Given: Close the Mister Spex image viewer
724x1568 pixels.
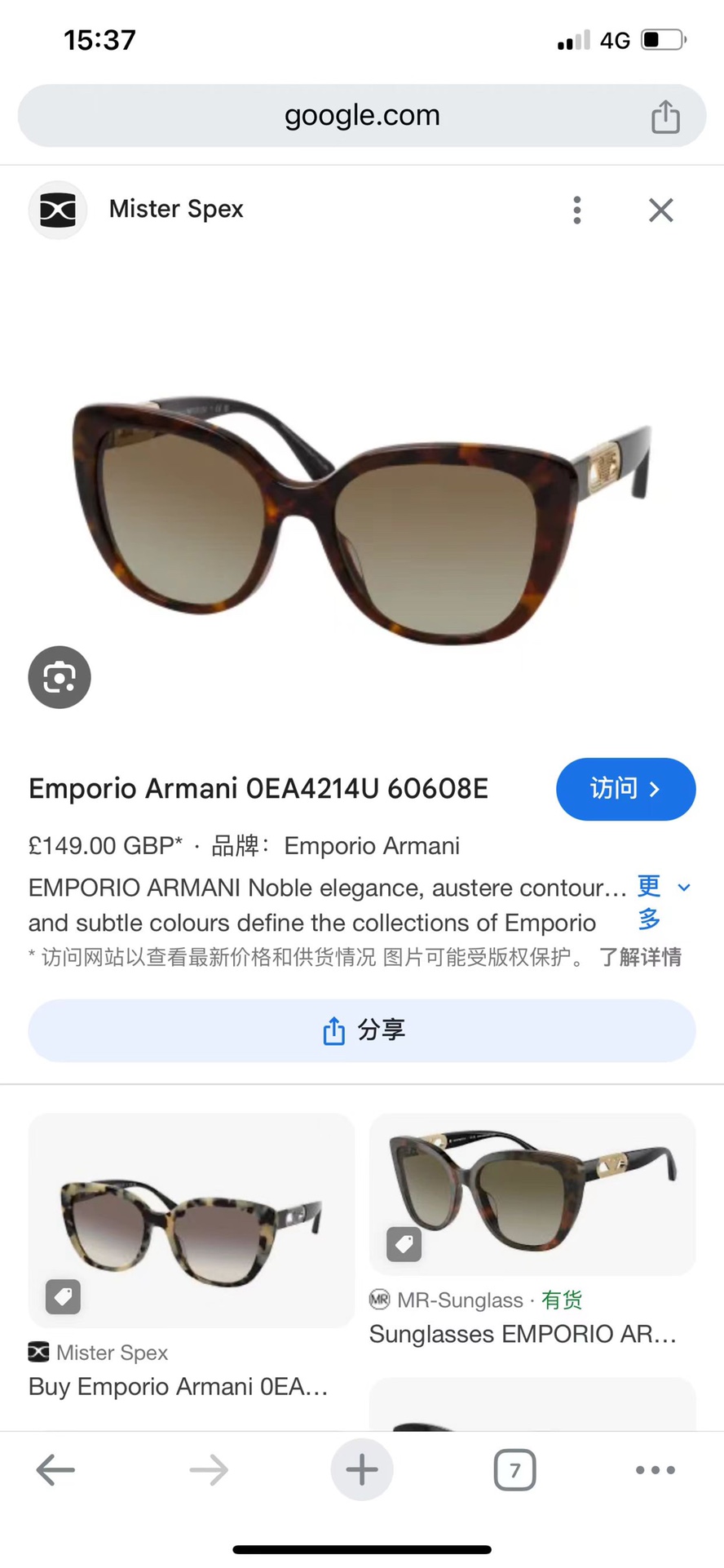Looking at the screenshot, I should 660,210.
